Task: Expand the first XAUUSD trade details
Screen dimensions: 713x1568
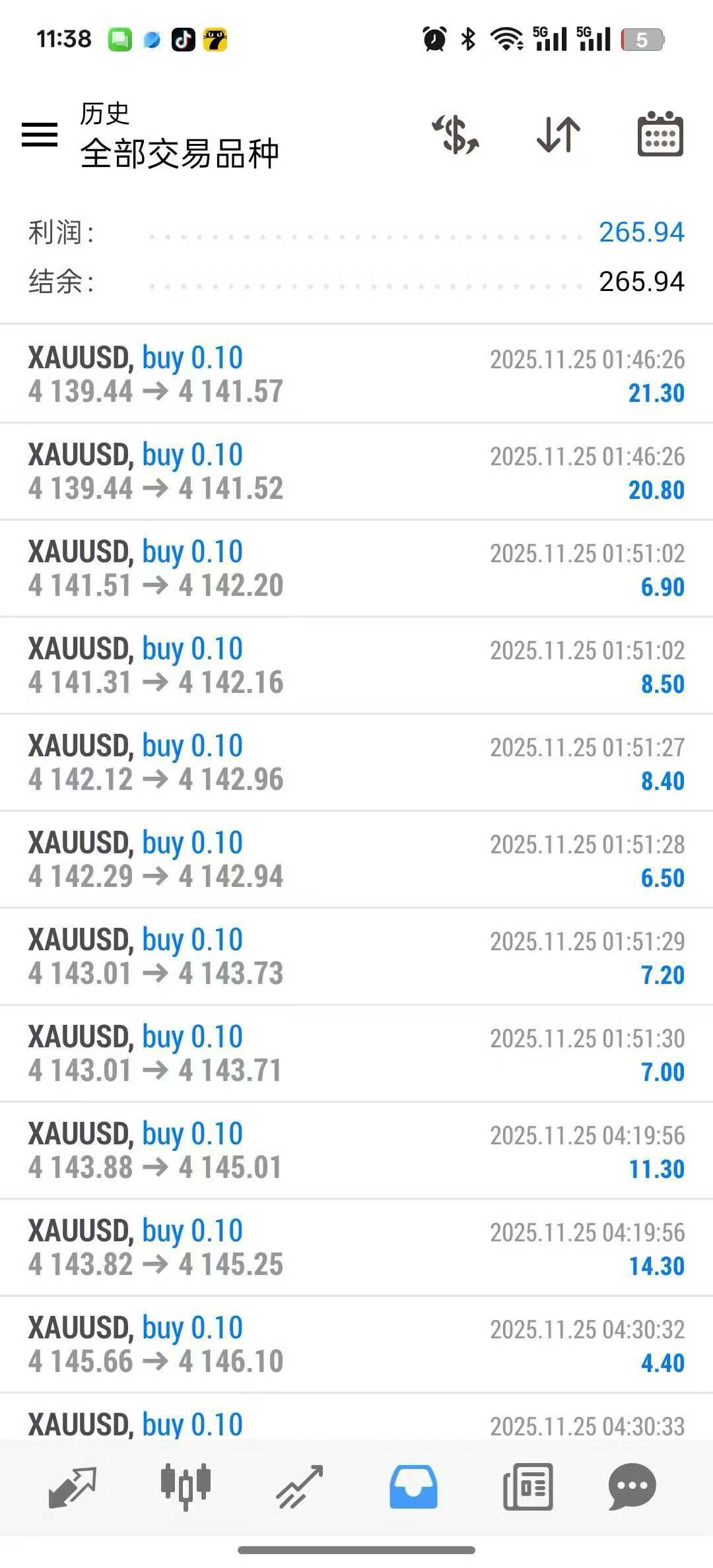Action: click(356, 373)
